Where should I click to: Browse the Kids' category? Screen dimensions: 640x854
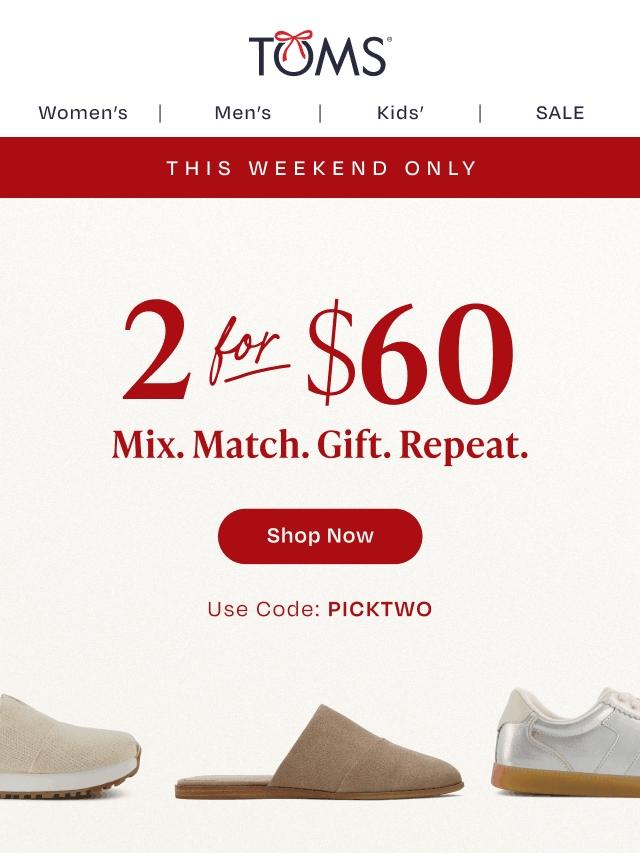coord(400,113)
